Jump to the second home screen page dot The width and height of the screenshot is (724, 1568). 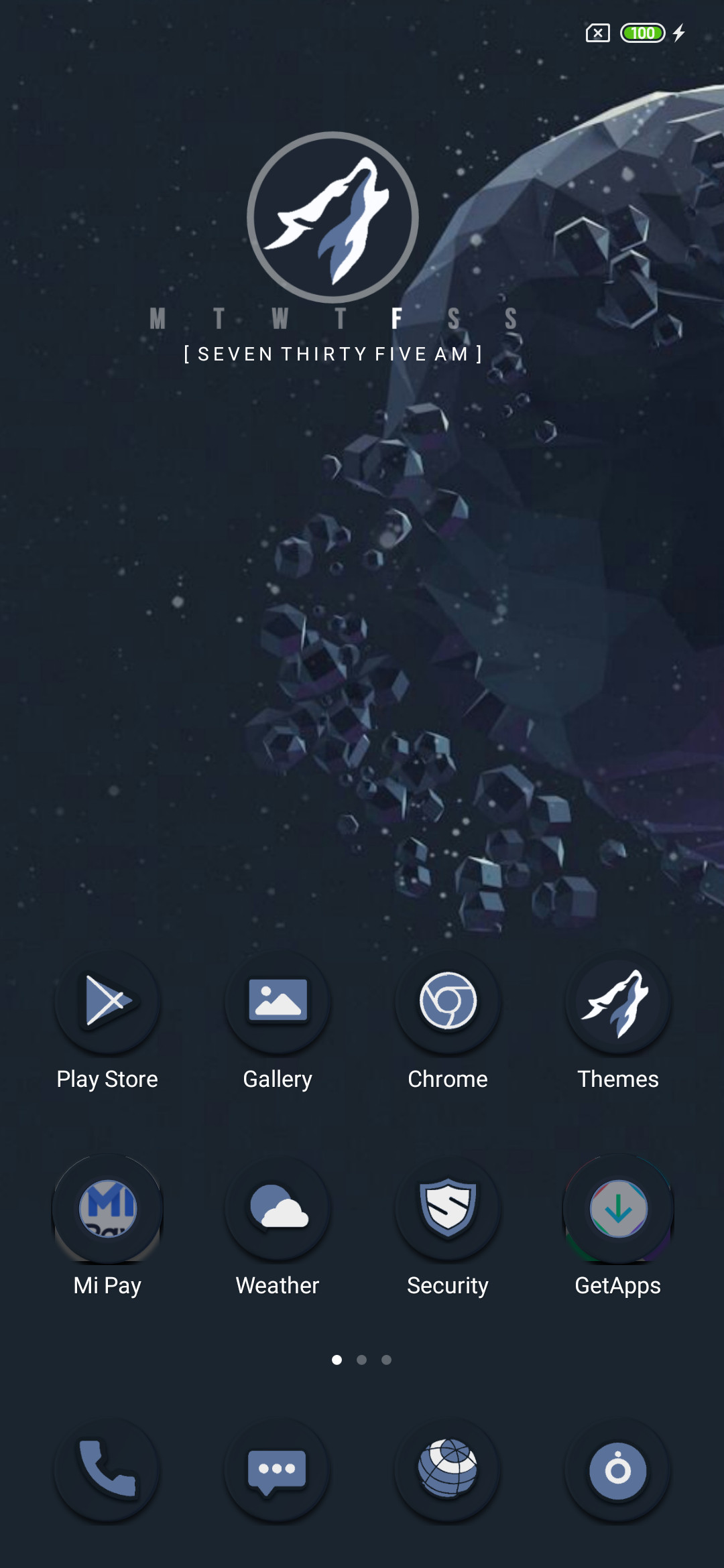(x=362, y=1360)
